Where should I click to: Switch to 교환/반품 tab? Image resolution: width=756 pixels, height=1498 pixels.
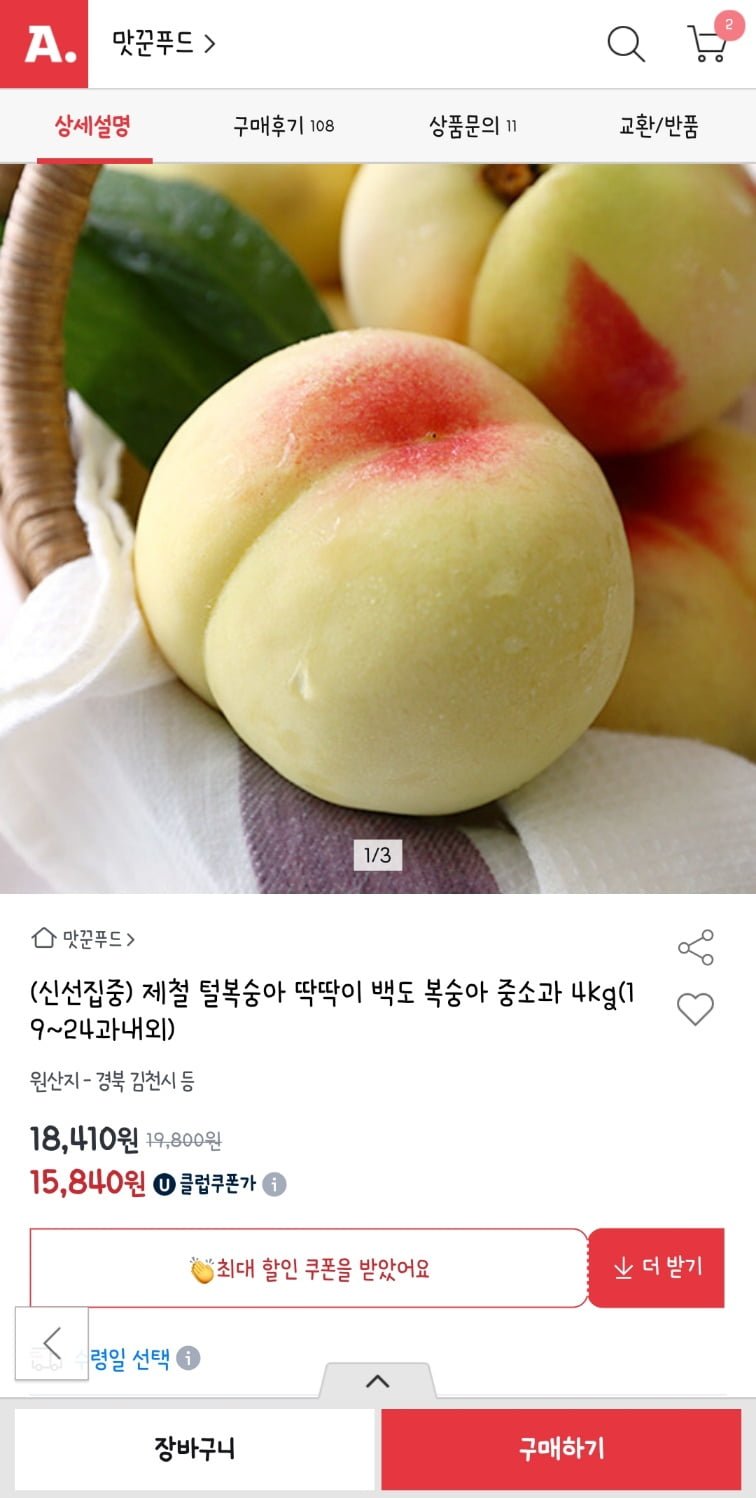coord(658,126)
